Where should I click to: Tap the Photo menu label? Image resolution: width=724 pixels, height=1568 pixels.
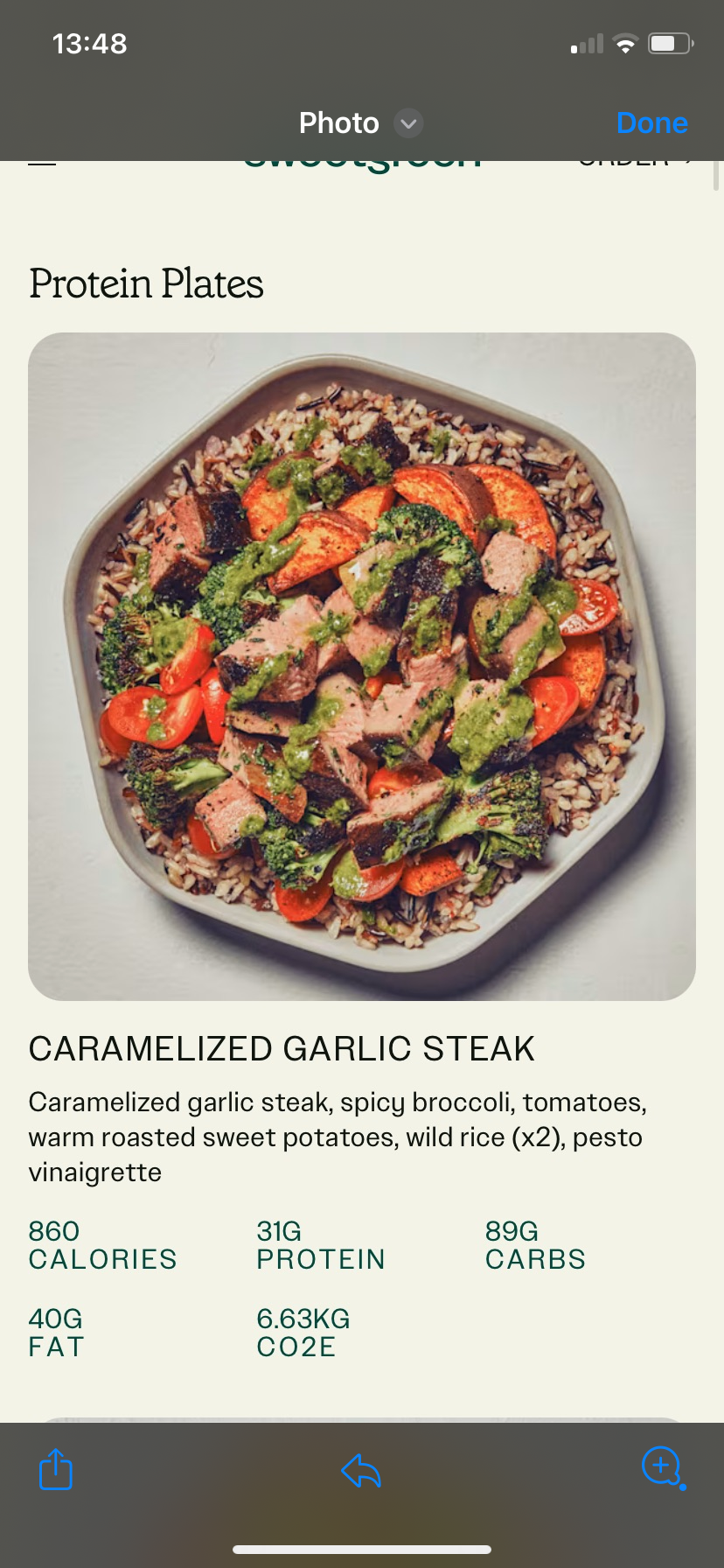click(338, 122)
